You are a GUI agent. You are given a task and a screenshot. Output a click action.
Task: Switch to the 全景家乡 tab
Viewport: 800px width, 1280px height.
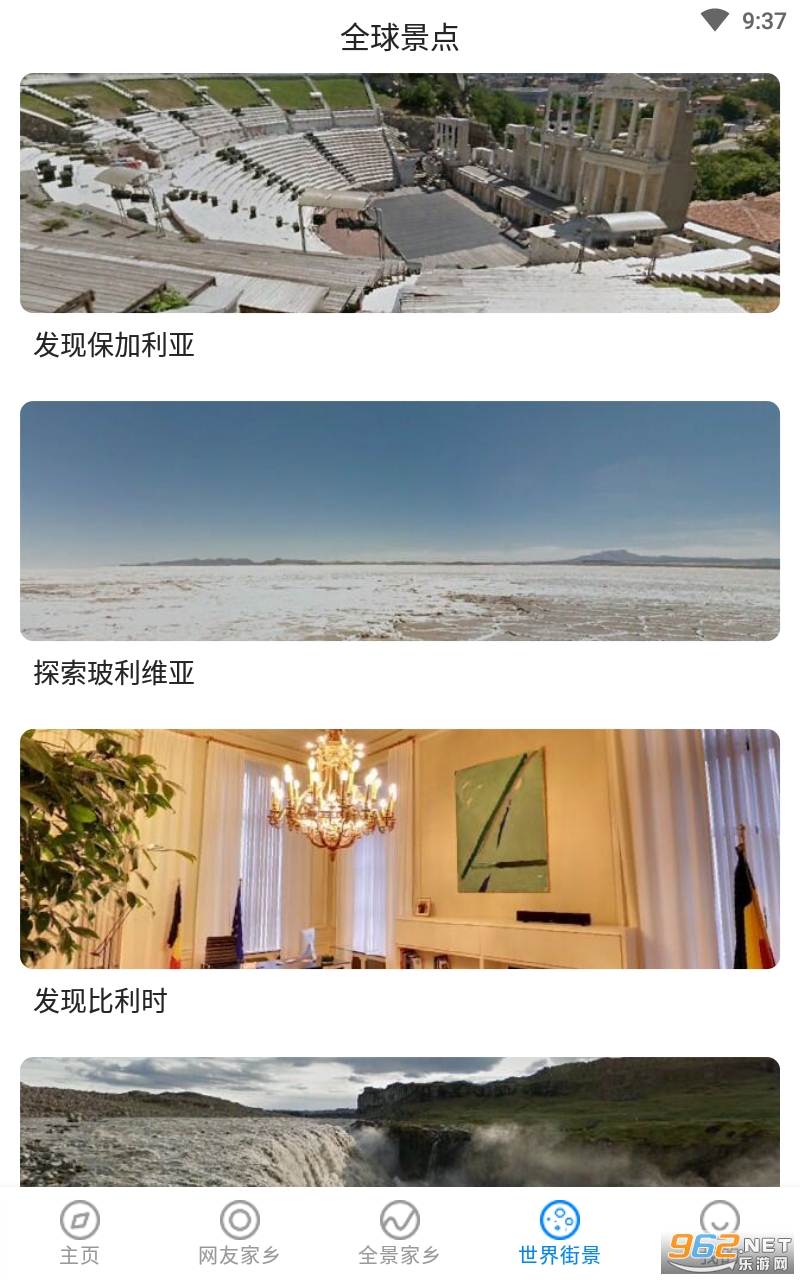400,1234
